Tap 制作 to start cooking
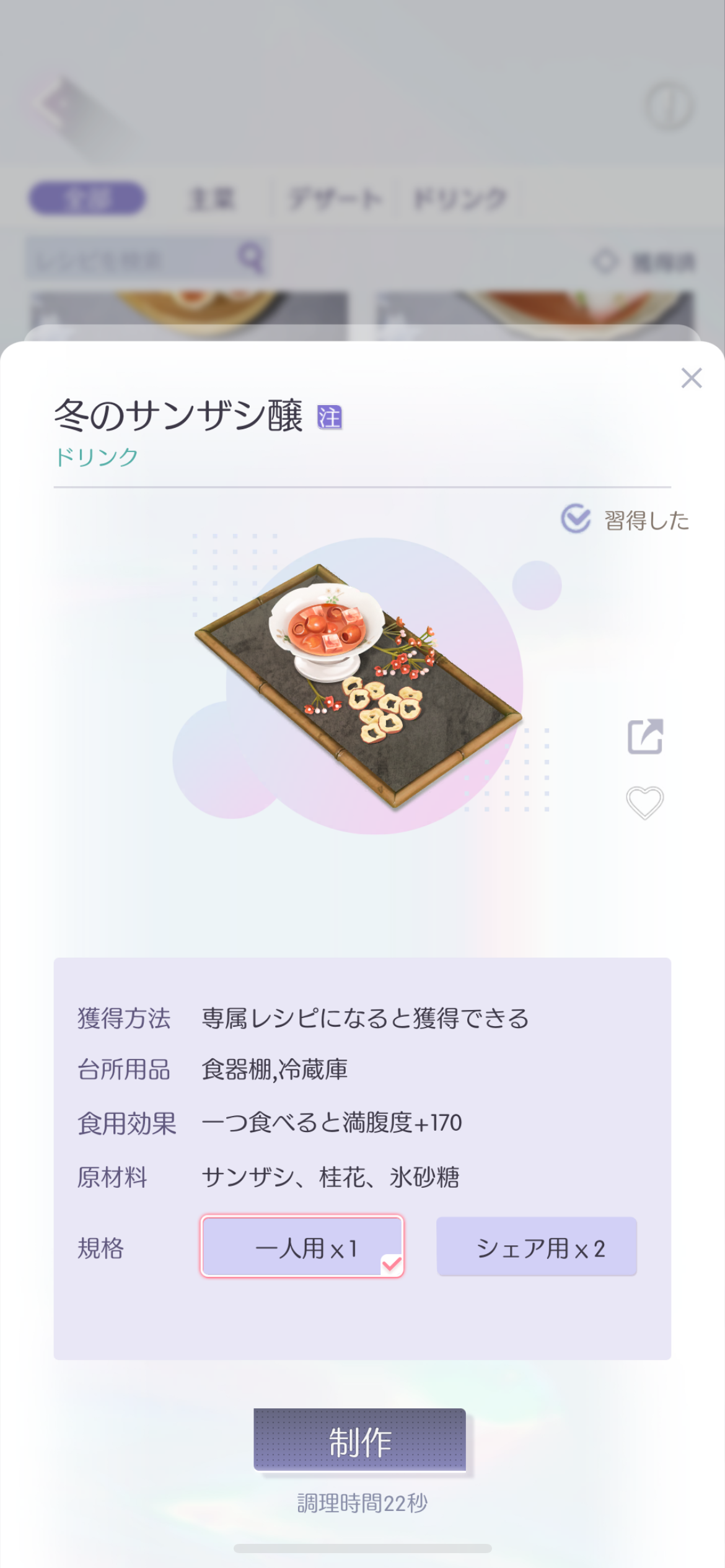725x1568 pixels. click(359, 1439)
